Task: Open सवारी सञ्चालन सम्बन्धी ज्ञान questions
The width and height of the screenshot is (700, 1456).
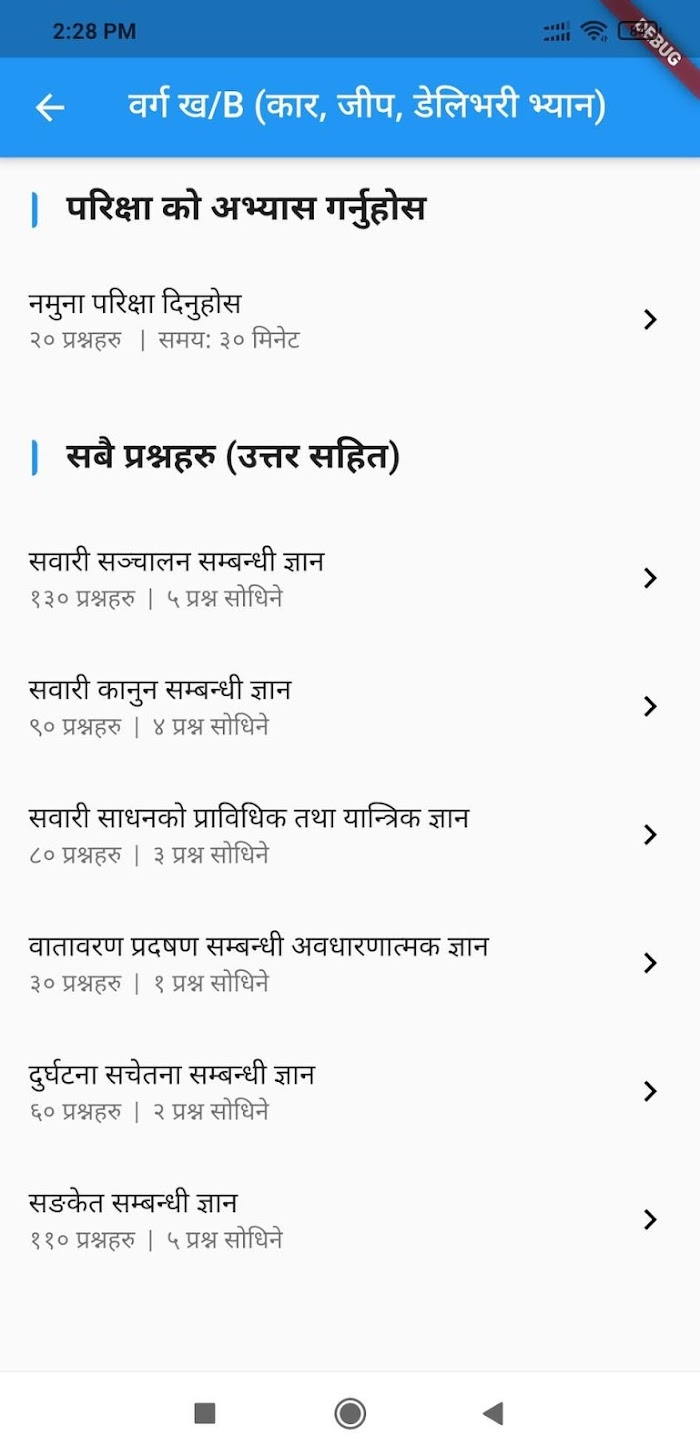Action: coord(350,579)
